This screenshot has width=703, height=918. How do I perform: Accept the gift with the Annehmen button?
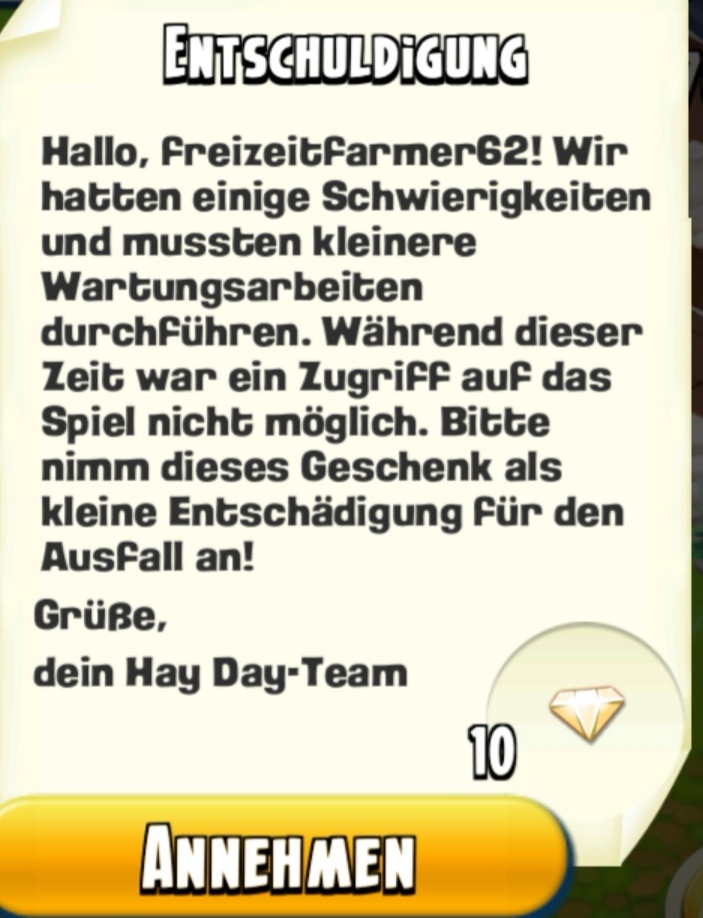(278, 858)
